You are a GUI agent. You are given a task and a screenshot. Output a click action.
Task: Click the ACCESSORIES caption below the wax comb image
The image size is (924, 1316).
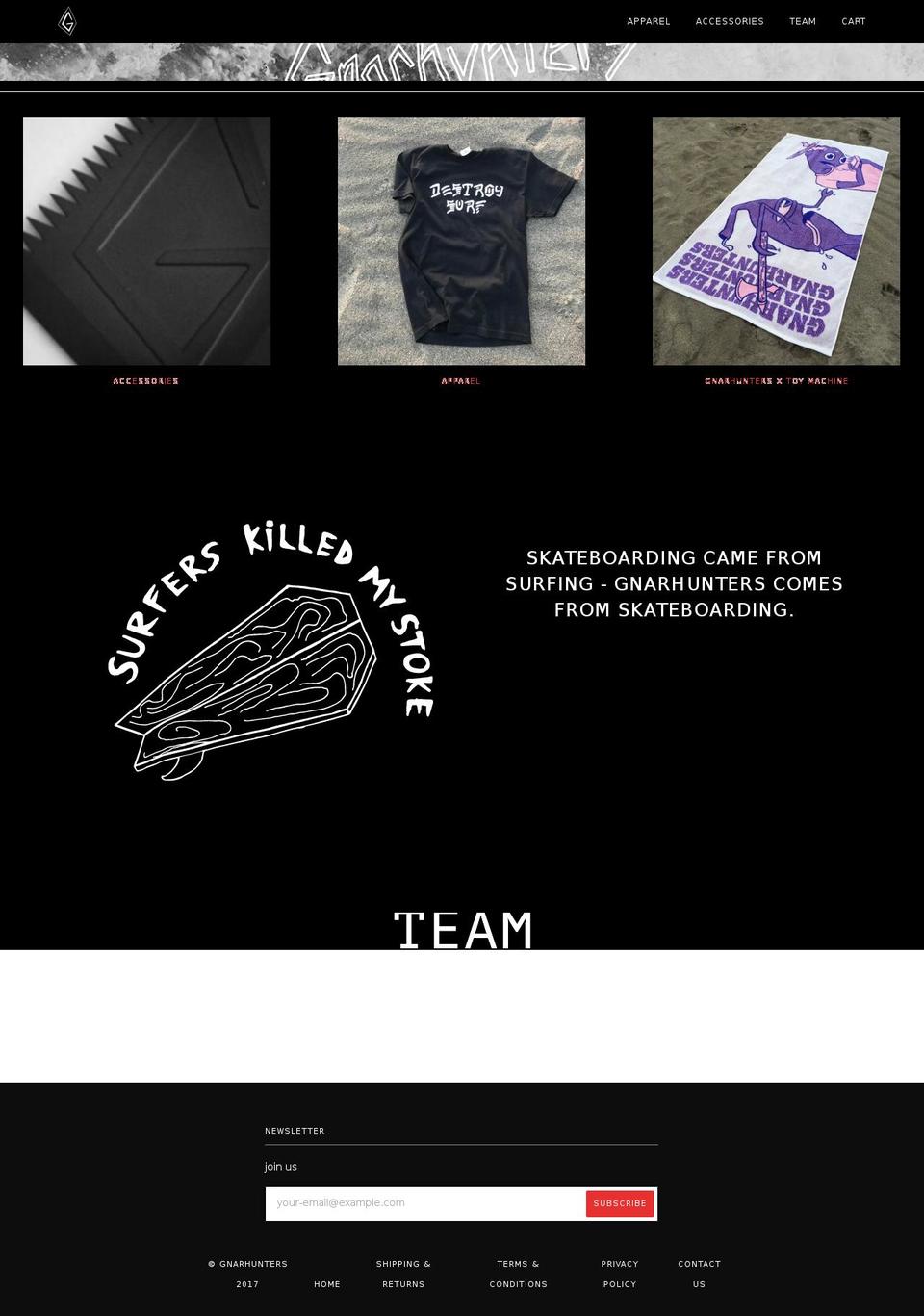(x=146, y=380)
